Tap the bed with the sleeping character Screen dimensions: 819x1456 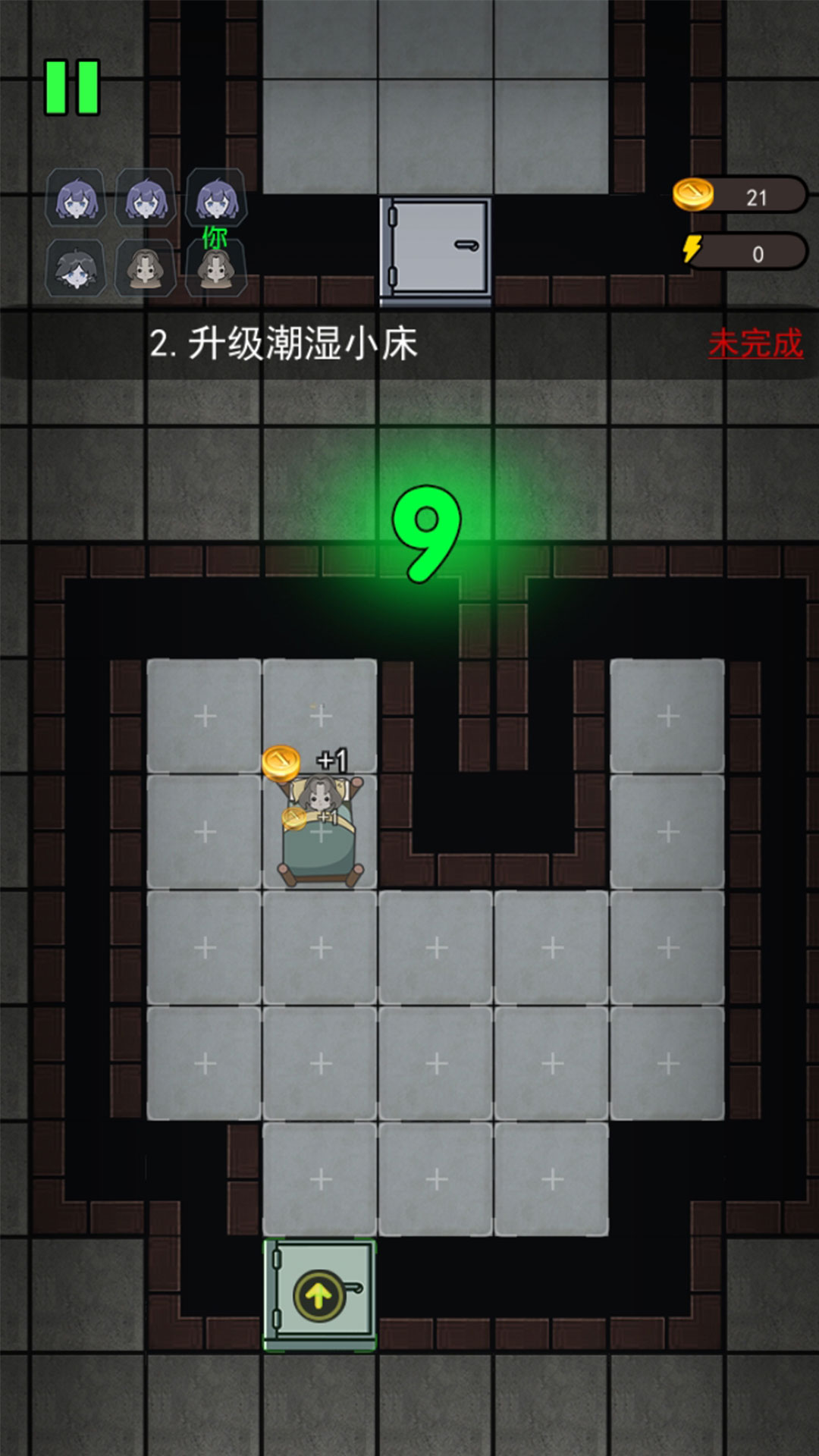(x=320, y=834)
